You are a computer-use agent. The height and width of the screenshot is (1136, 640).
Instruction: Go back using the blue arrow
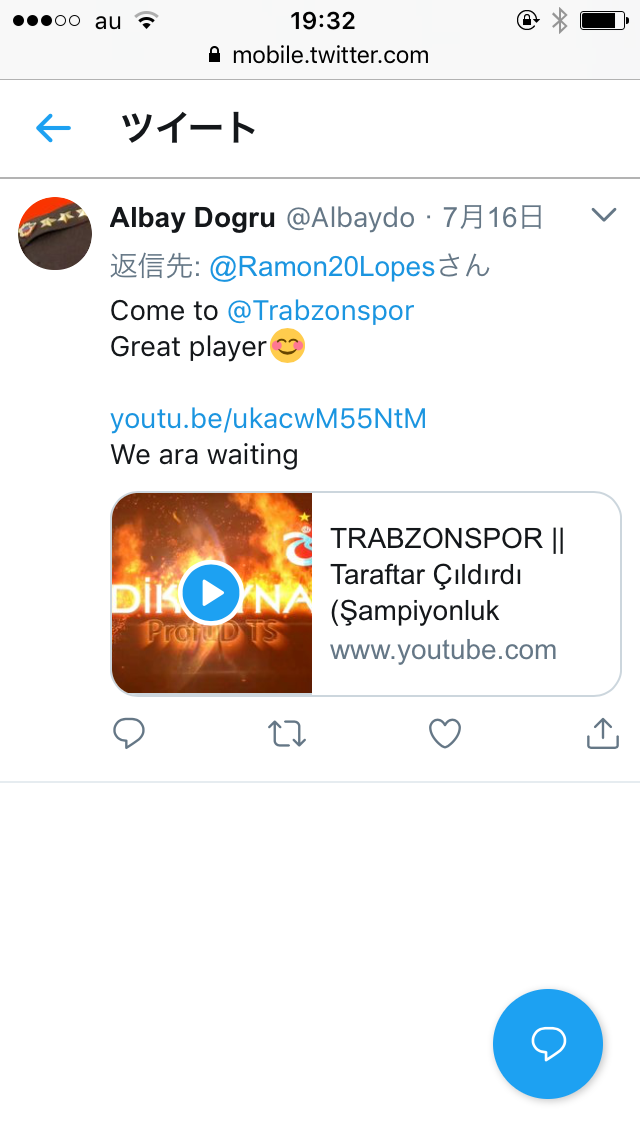click(53, 128)
